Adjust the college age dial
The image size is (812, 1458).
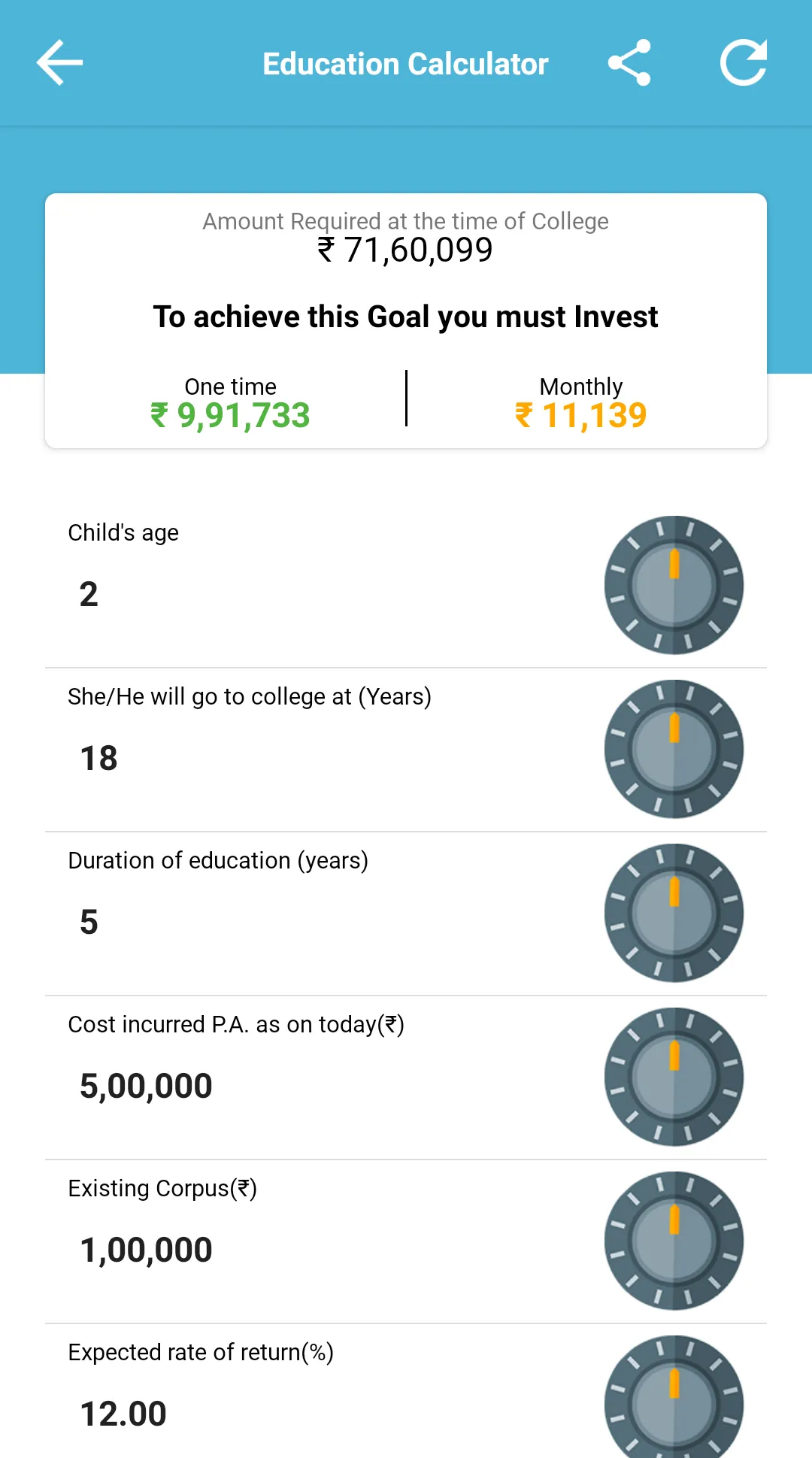[x=675, y=748]
